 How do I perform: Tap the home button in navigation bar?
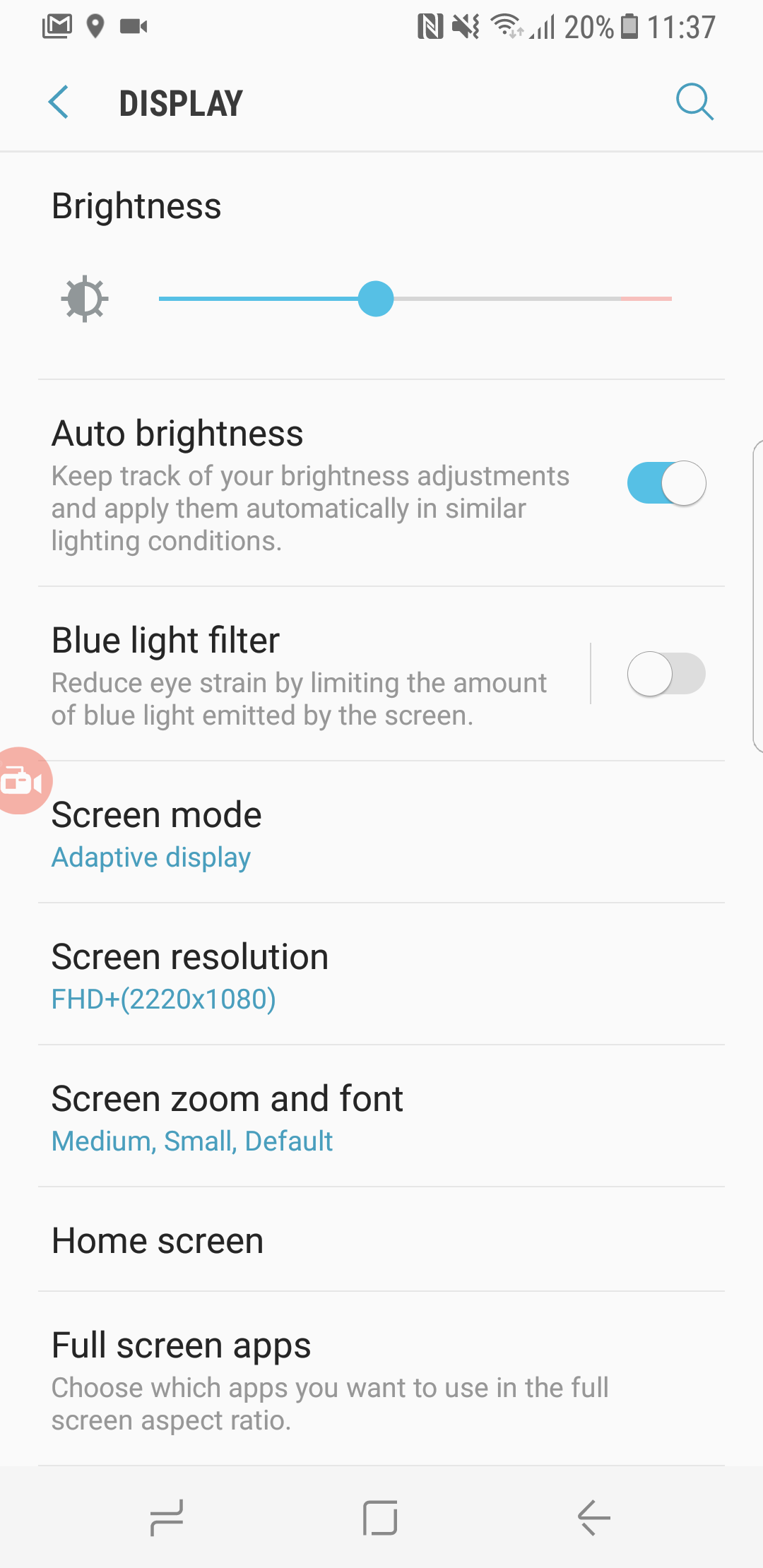380,1518
